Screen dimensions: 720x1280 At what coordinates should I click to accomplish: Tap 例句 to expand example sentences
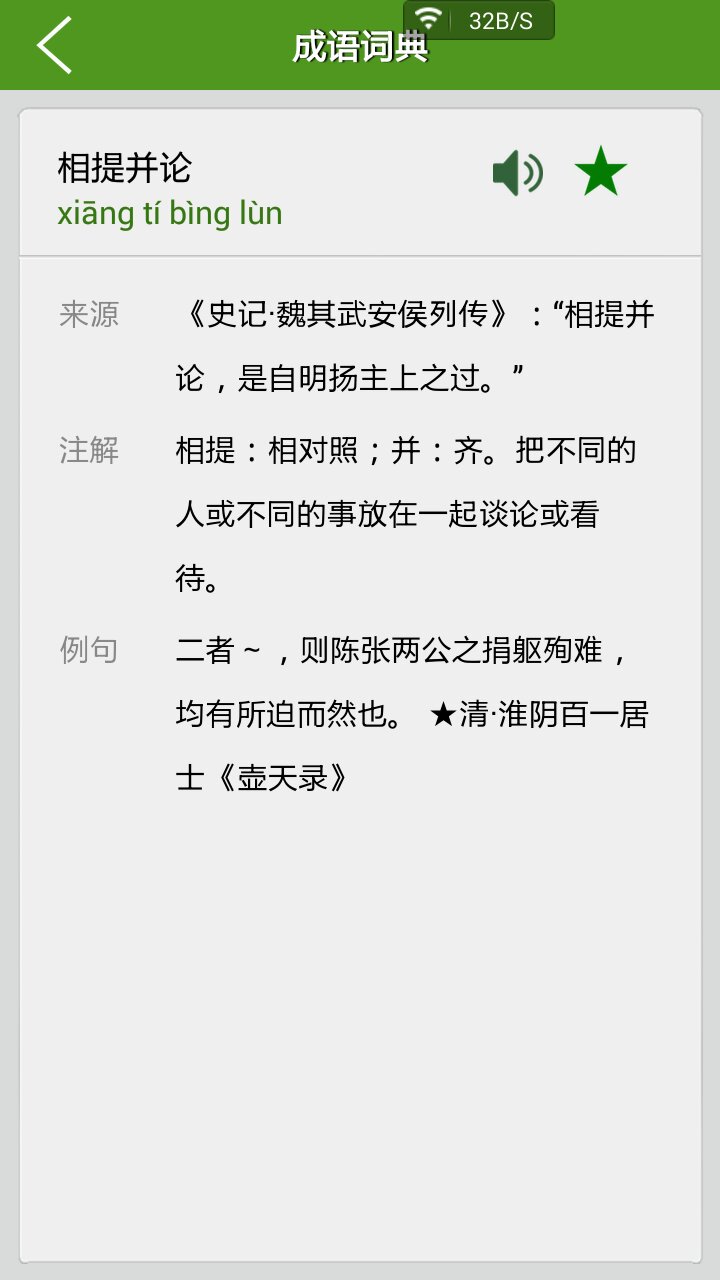[x=89, y=649]
